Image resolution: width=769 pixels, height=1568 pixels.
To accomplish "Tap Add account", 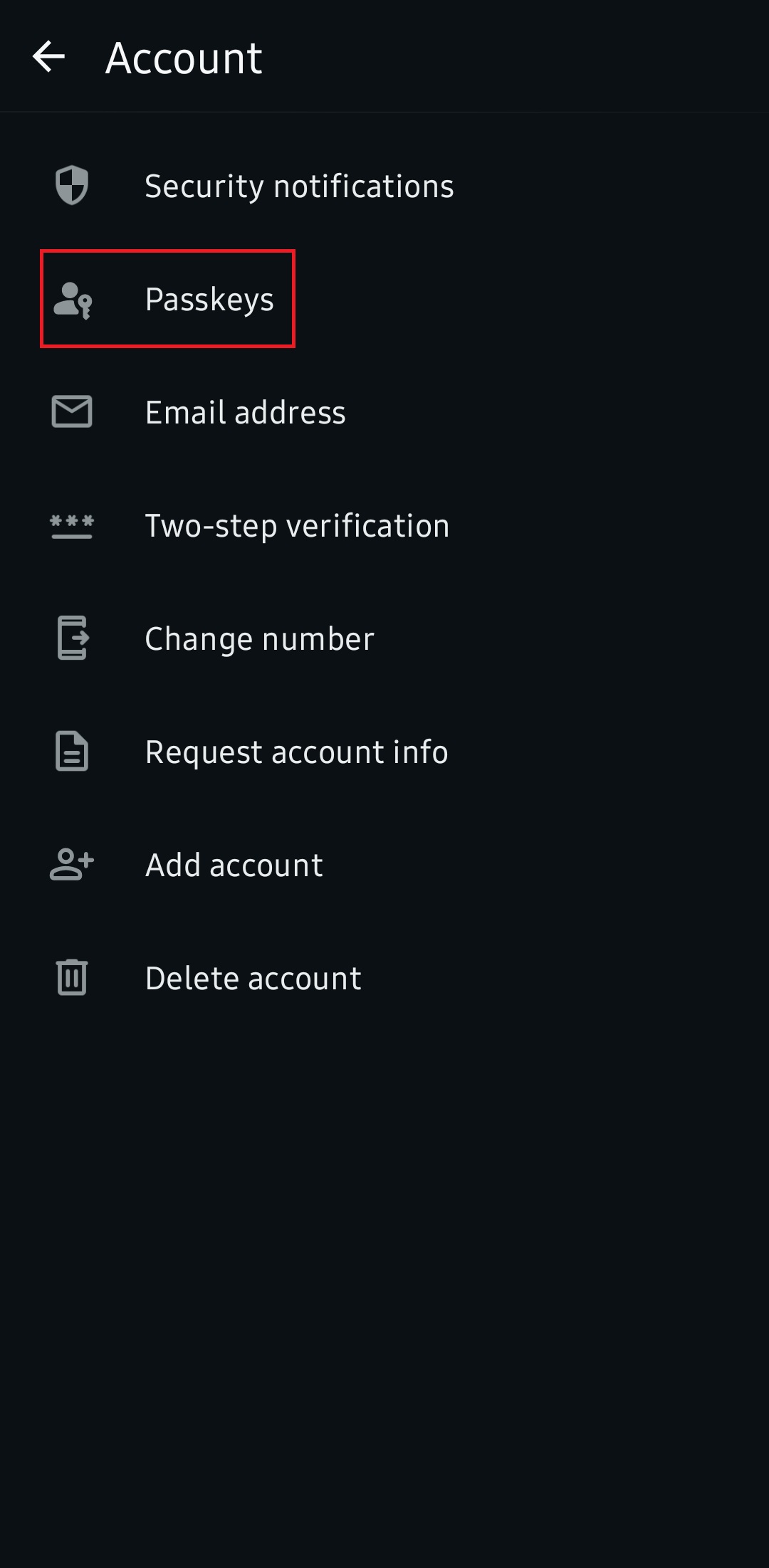I will click(x=384, y=865).
